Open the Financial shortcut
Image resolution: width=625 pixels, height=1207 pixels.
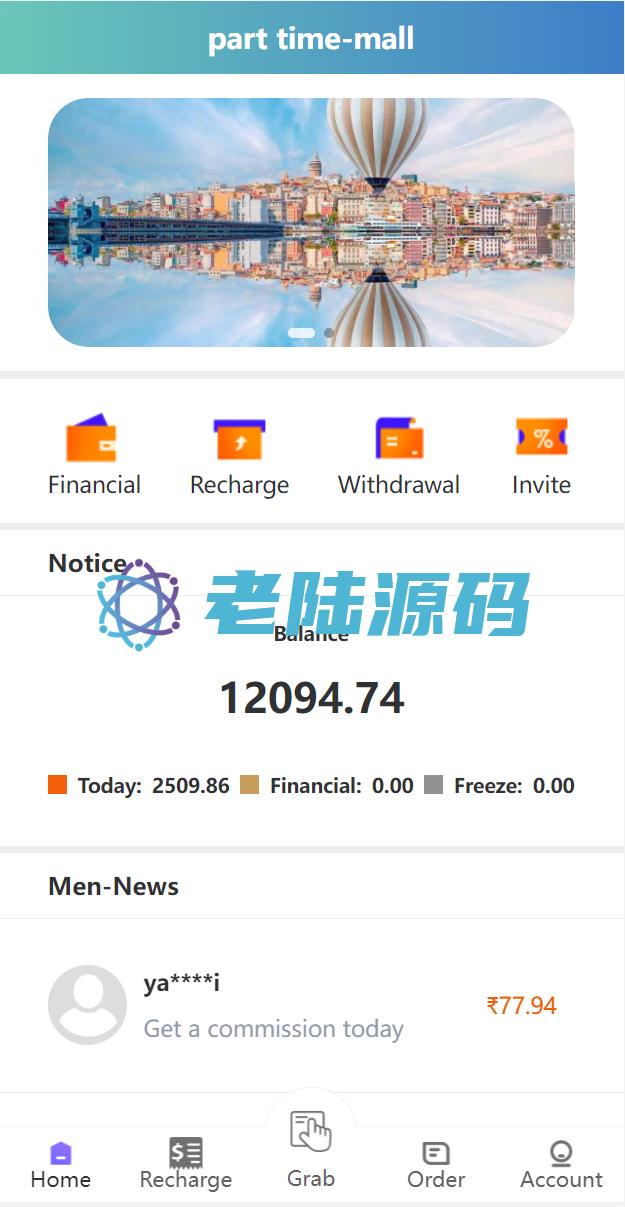94,456
